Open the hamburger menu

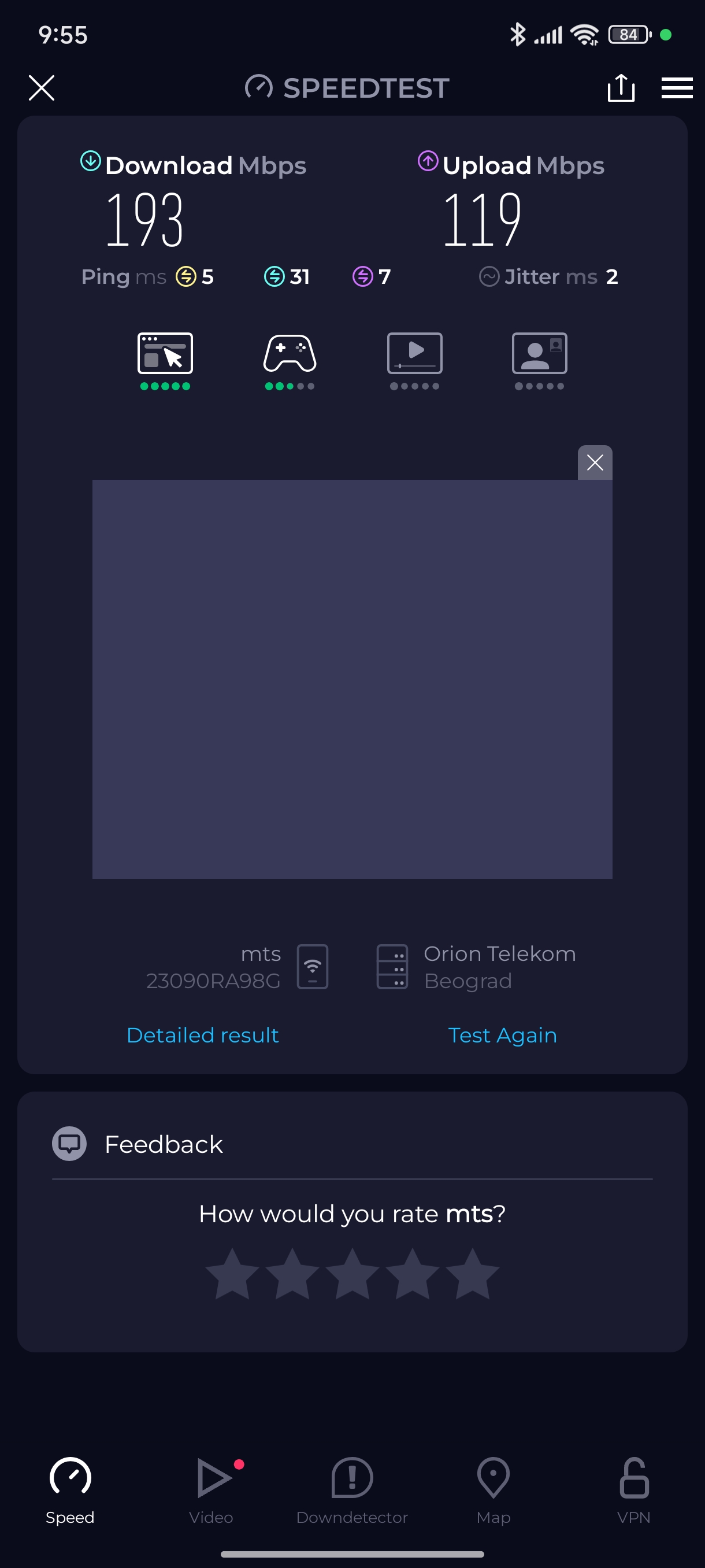[677, 88]
